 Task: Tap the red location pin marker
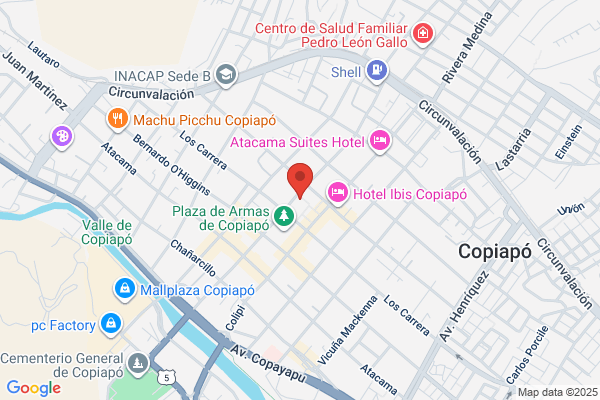[300, 180]
